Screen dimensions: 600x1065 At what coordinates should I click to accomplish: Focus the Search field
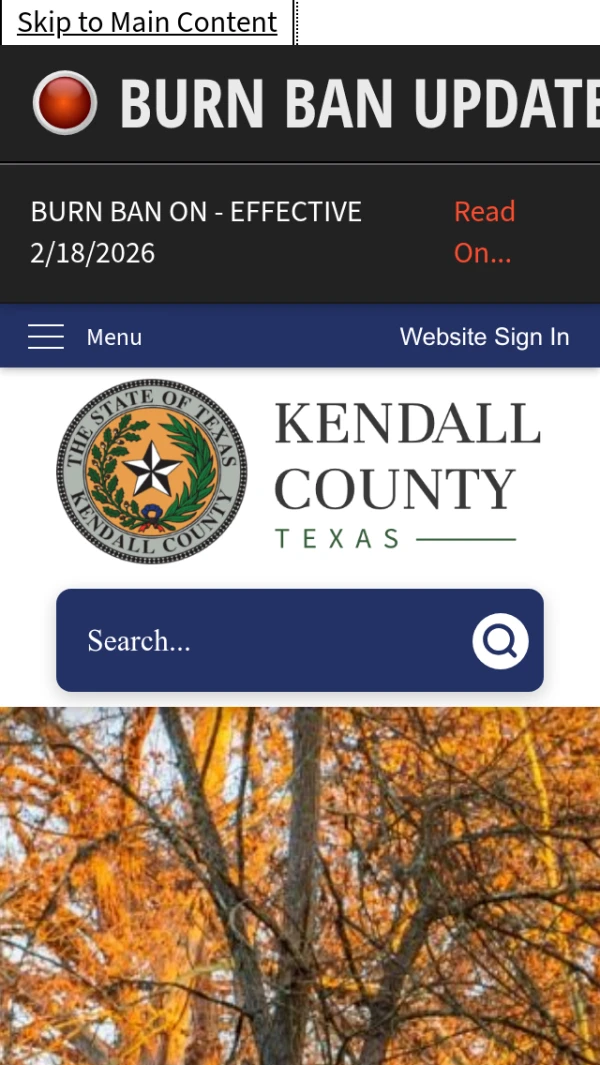(260, 641)
